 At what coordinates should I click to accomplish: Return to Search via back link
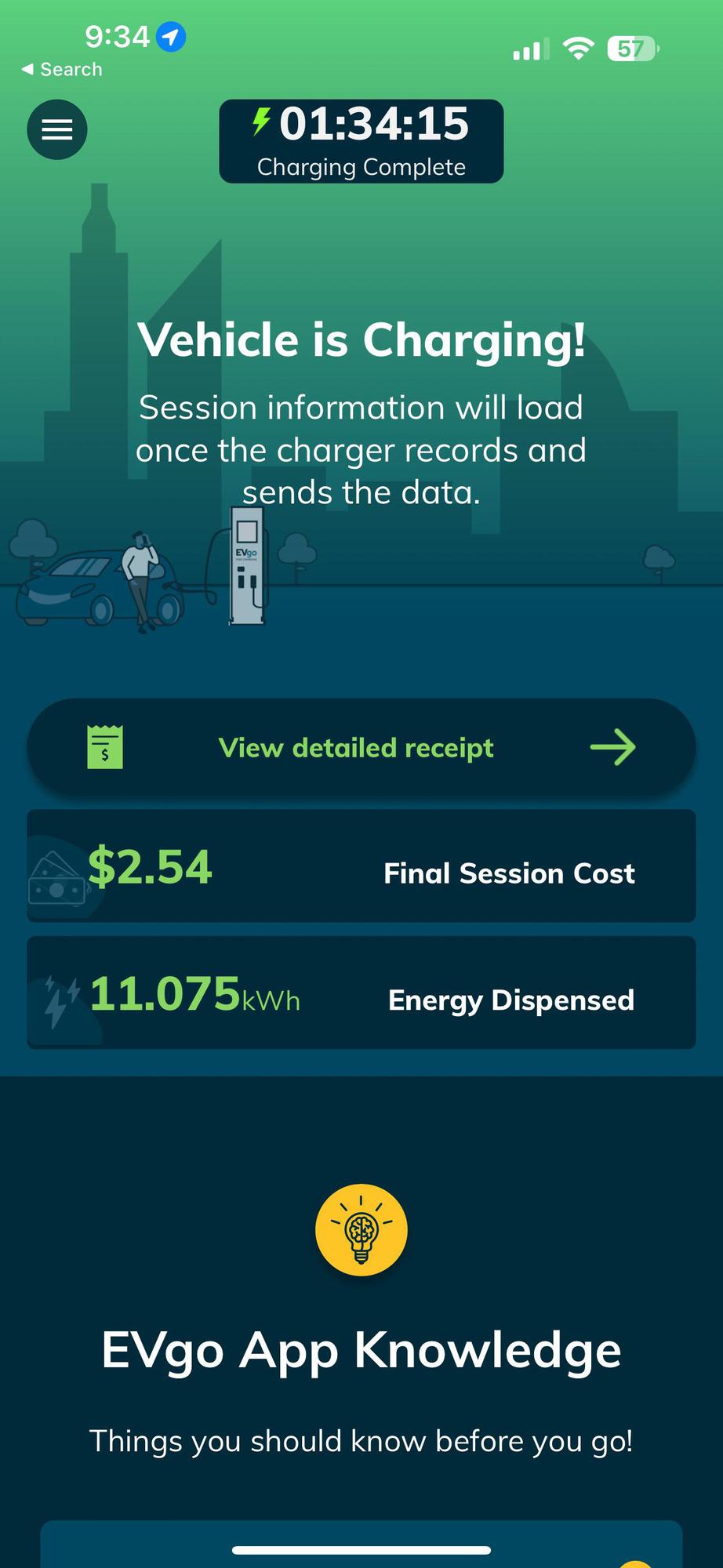pos(62,70)
